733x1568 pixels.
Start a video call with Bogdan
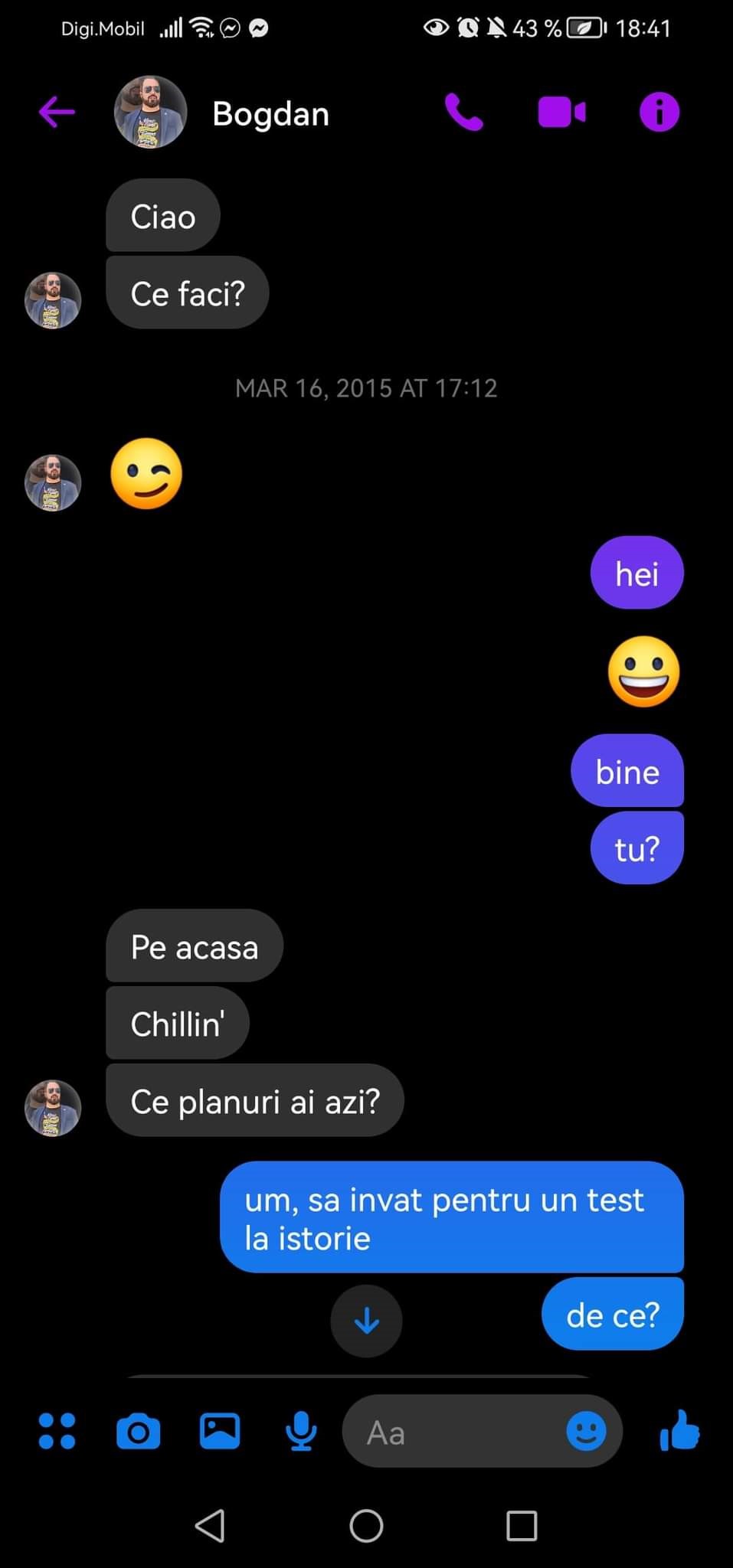click(x=561, y=112)
